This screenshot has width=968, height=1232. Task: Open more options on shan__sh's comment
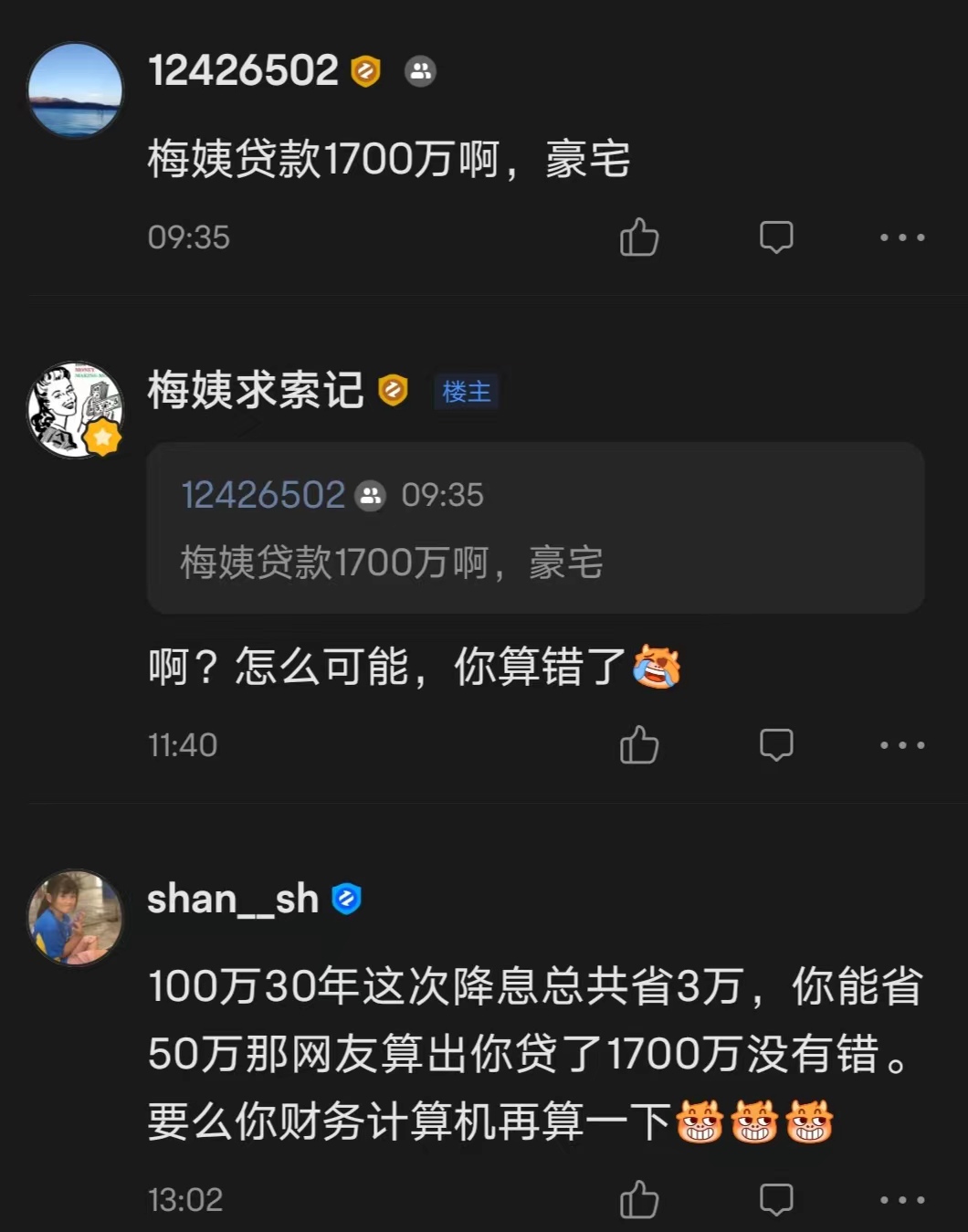tap(902, 1199)
